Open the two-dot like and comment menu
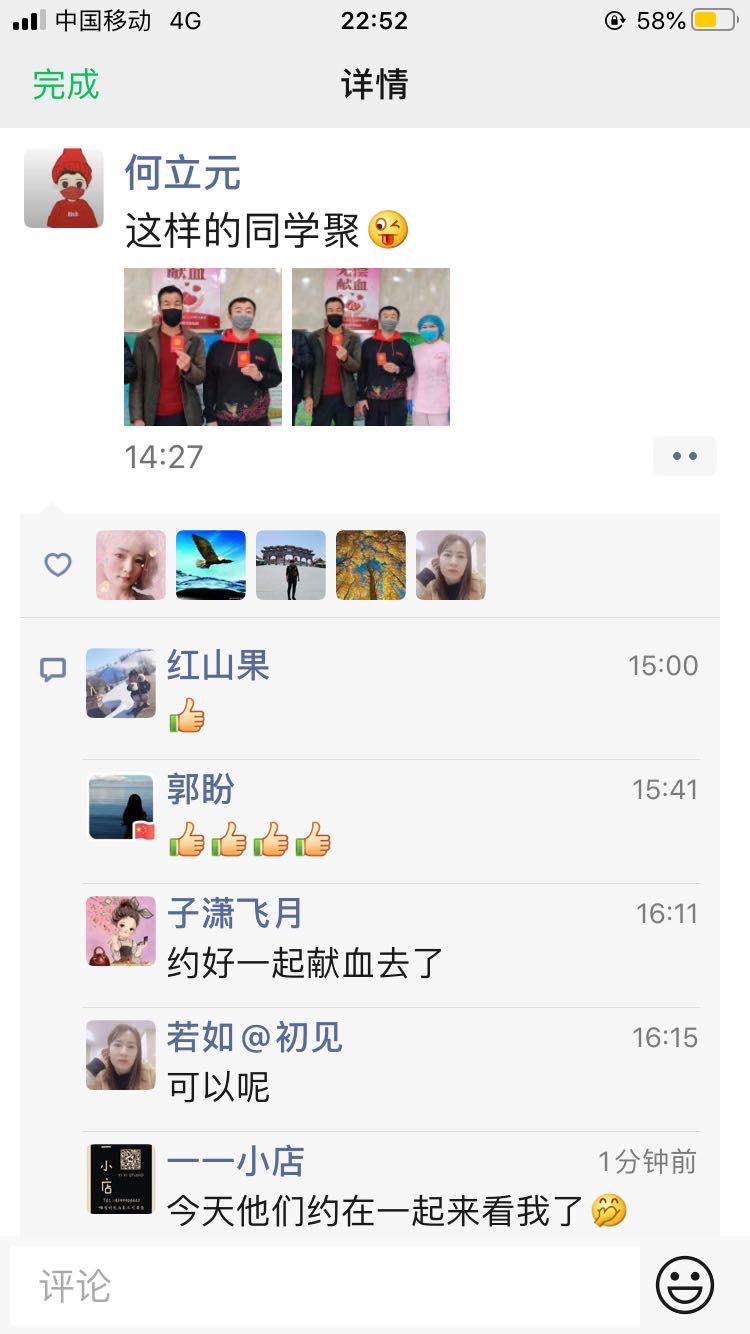 point(685,456)
